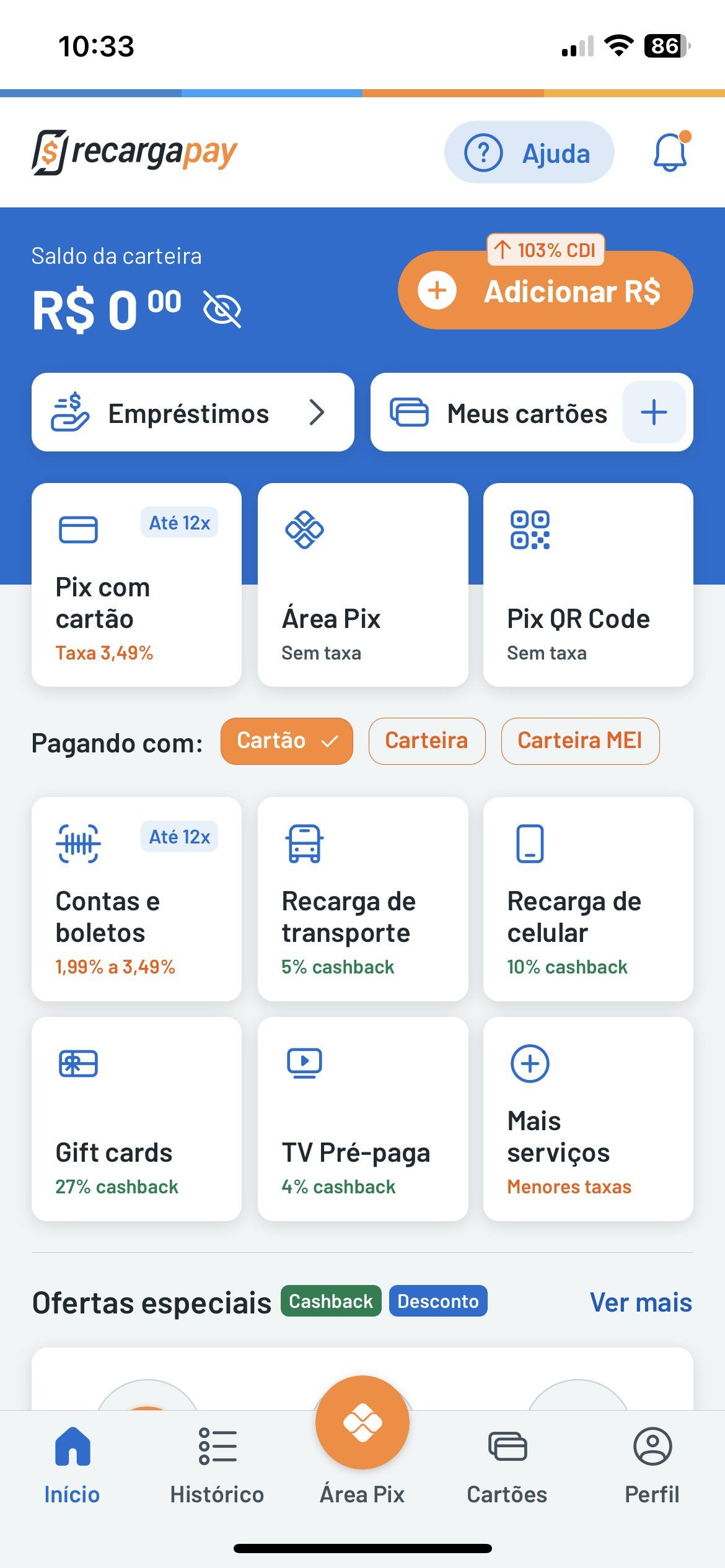Open Recarga de transporte
725x1568 pixels.
(x=362, y=899)
